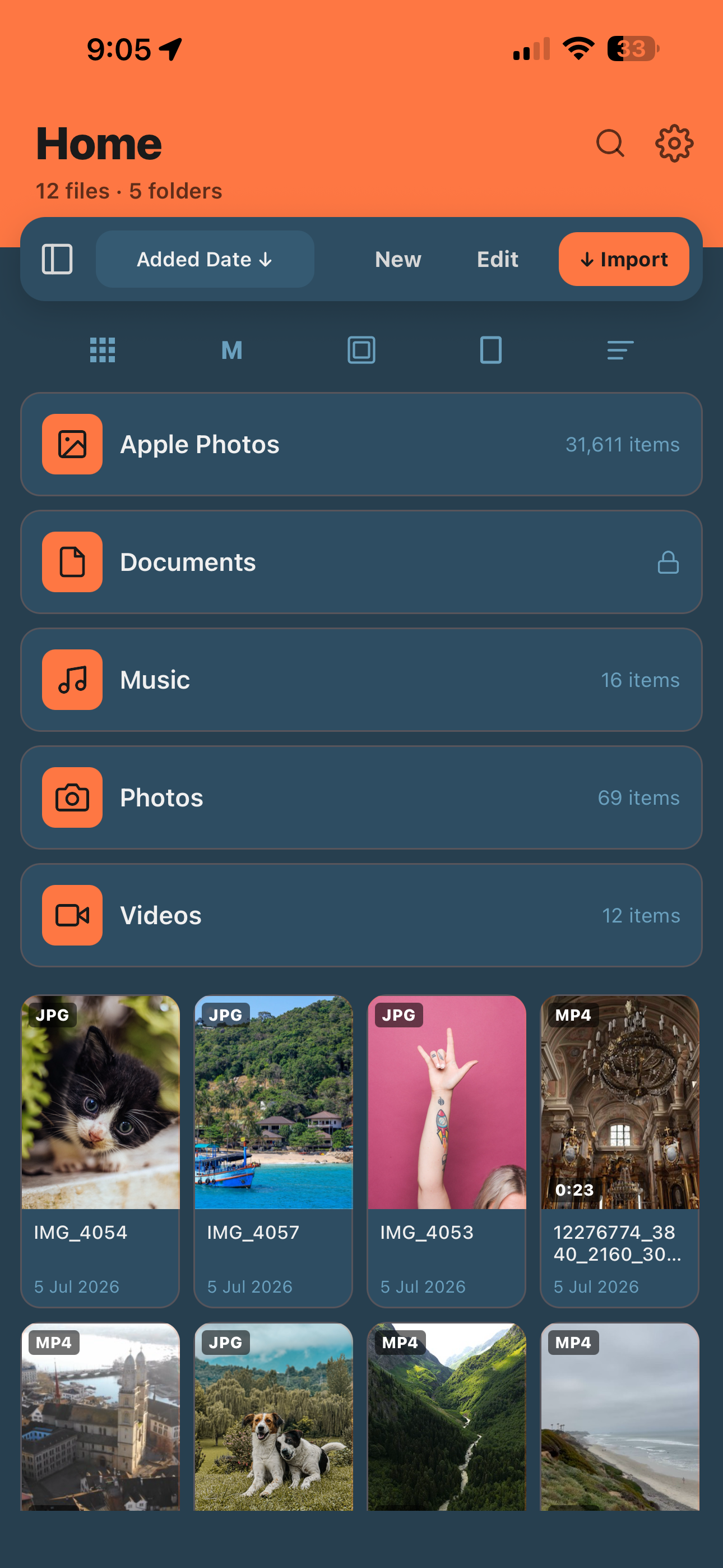This screenshot has height=1568, width=723.
Task: Open the locked Documents folder
Action: (x=361, y=562)
